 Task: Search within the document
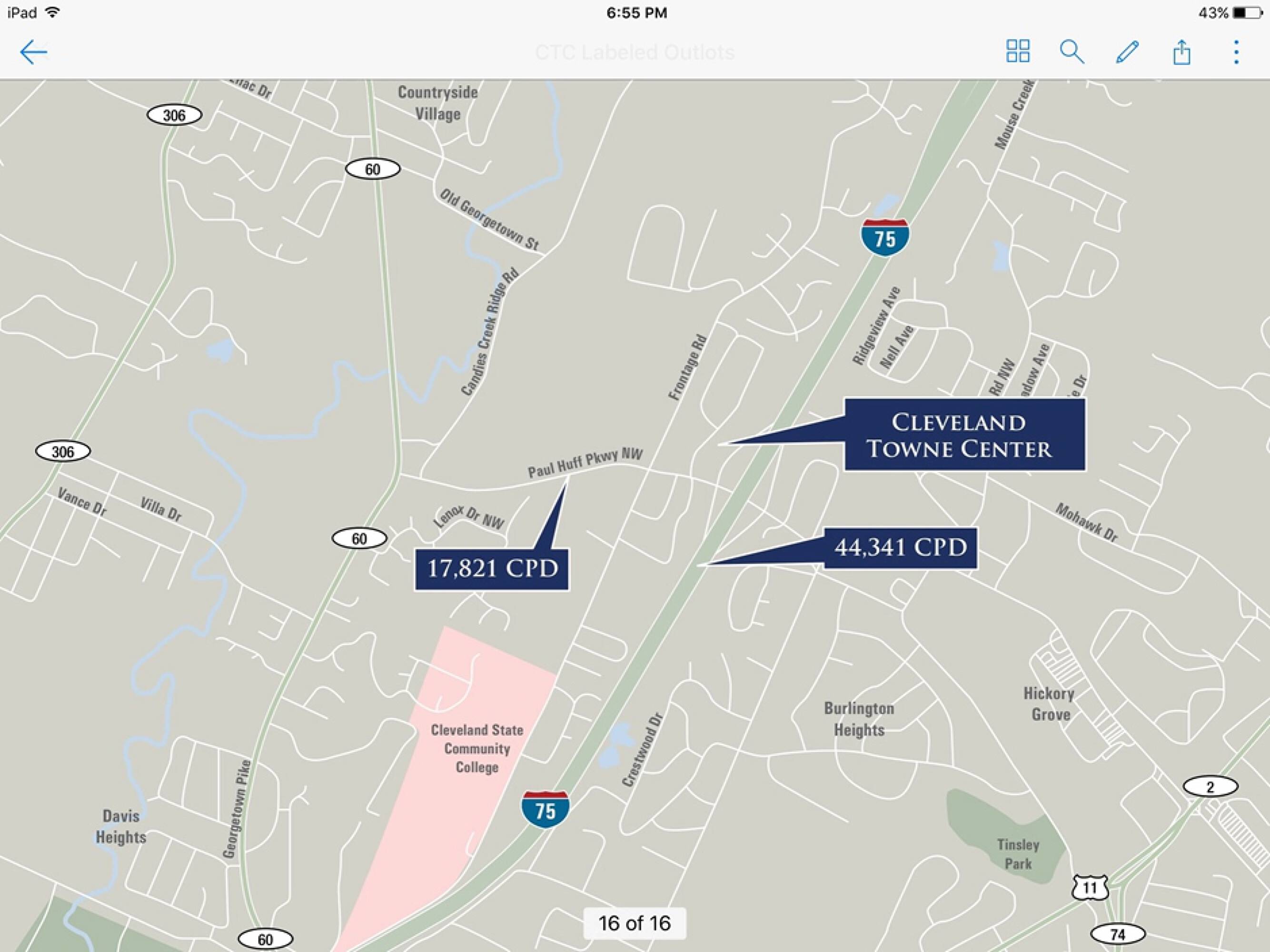pyautogui.click(x=1072, y=52)
